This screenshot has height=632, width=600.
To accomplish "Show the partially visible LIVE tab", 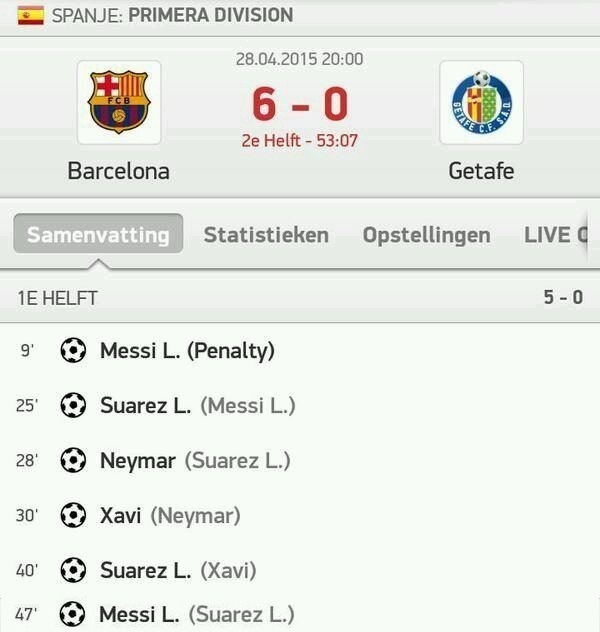I will (554, 235).
